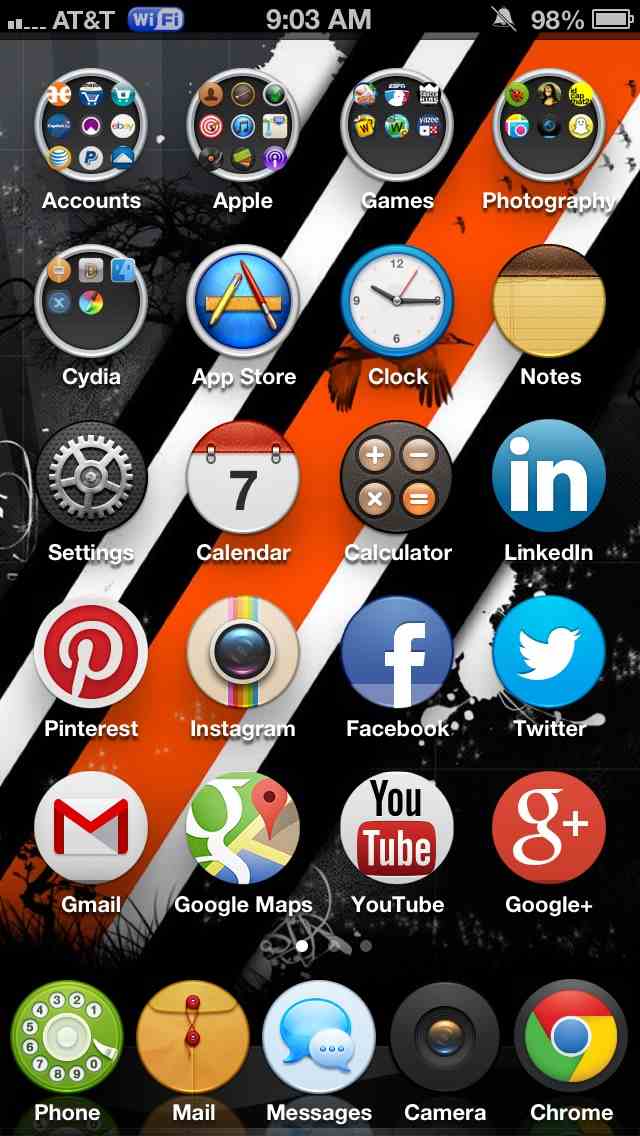Viewport: 640px width, 1136px height.
Task: Open the Accounts folder
Action: [91, 125]
